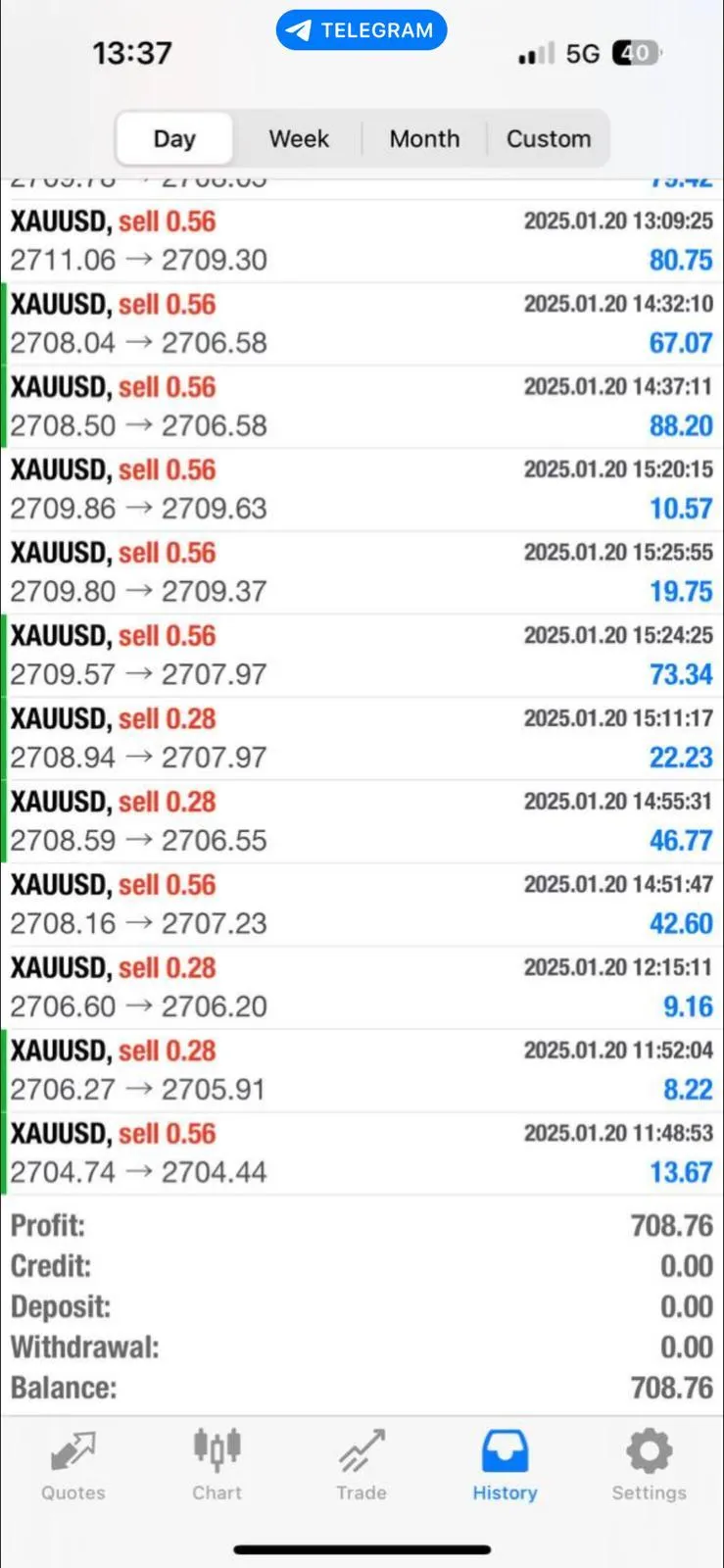Screen dimensions: 724x1568
Task: Expand the trade with profit 10.57
Action: click(362, 490)
